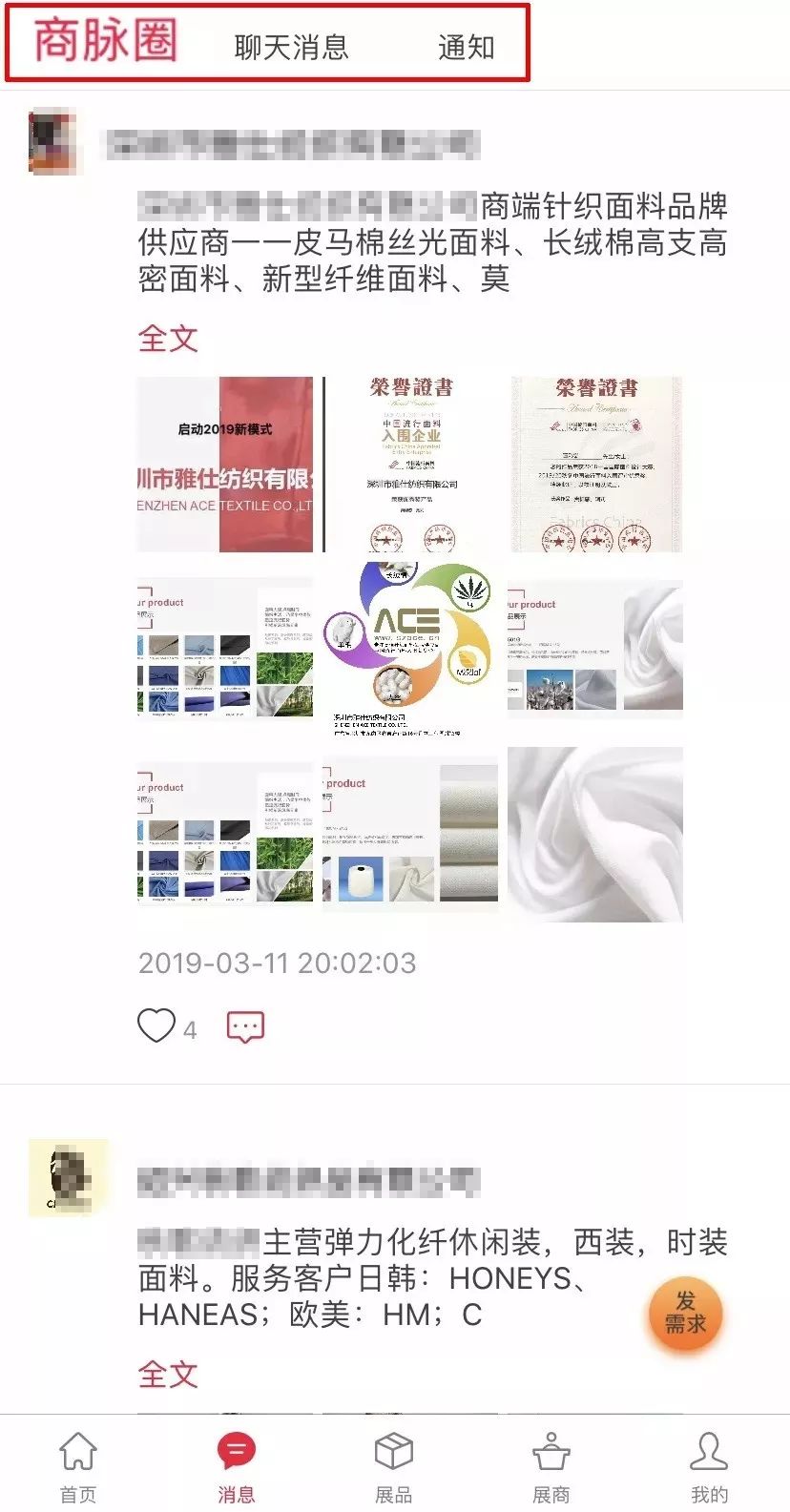Viewport: 790px width, 1512px height.
Task: View the ACE logo circle image
Action: tap(411, 649)
